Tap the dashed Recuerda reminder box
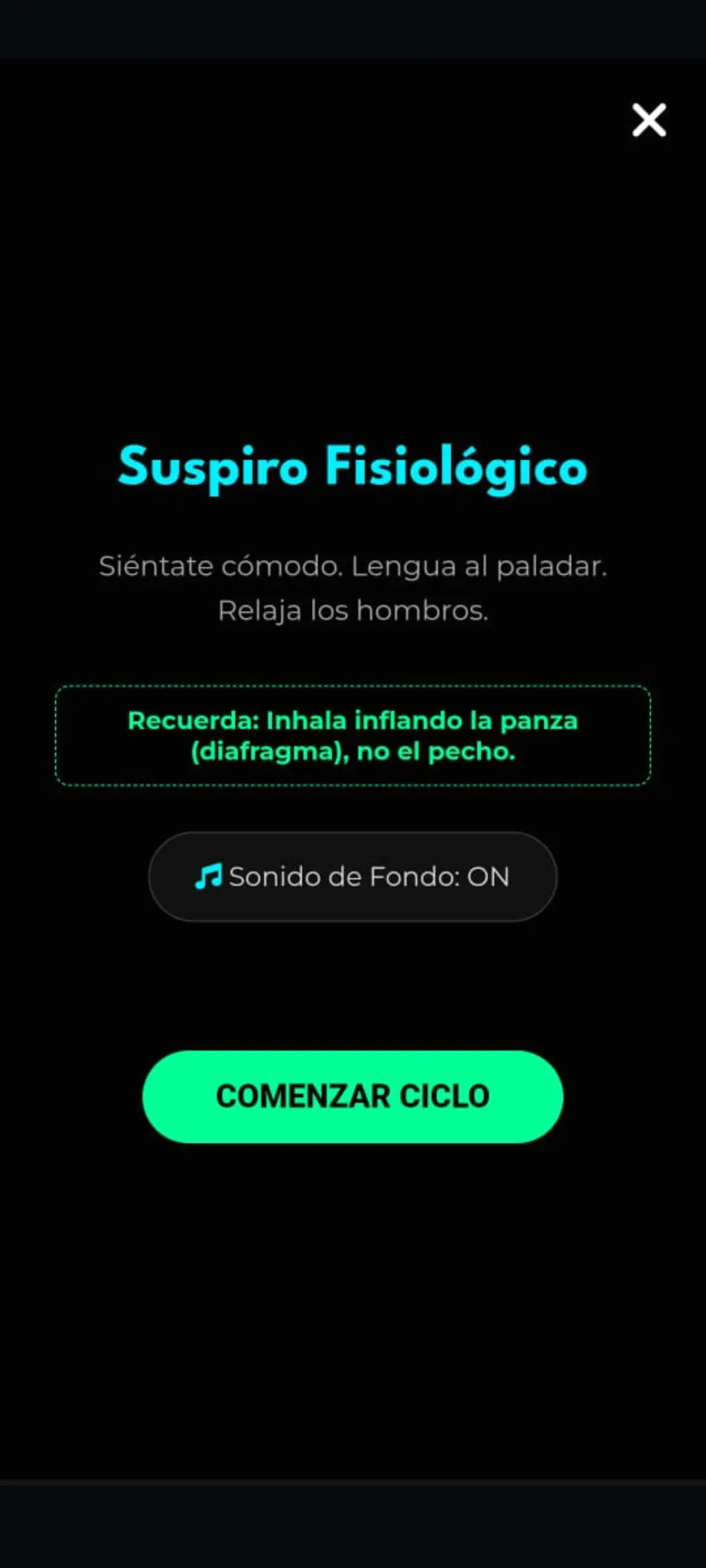 click(x=353, y=735)
